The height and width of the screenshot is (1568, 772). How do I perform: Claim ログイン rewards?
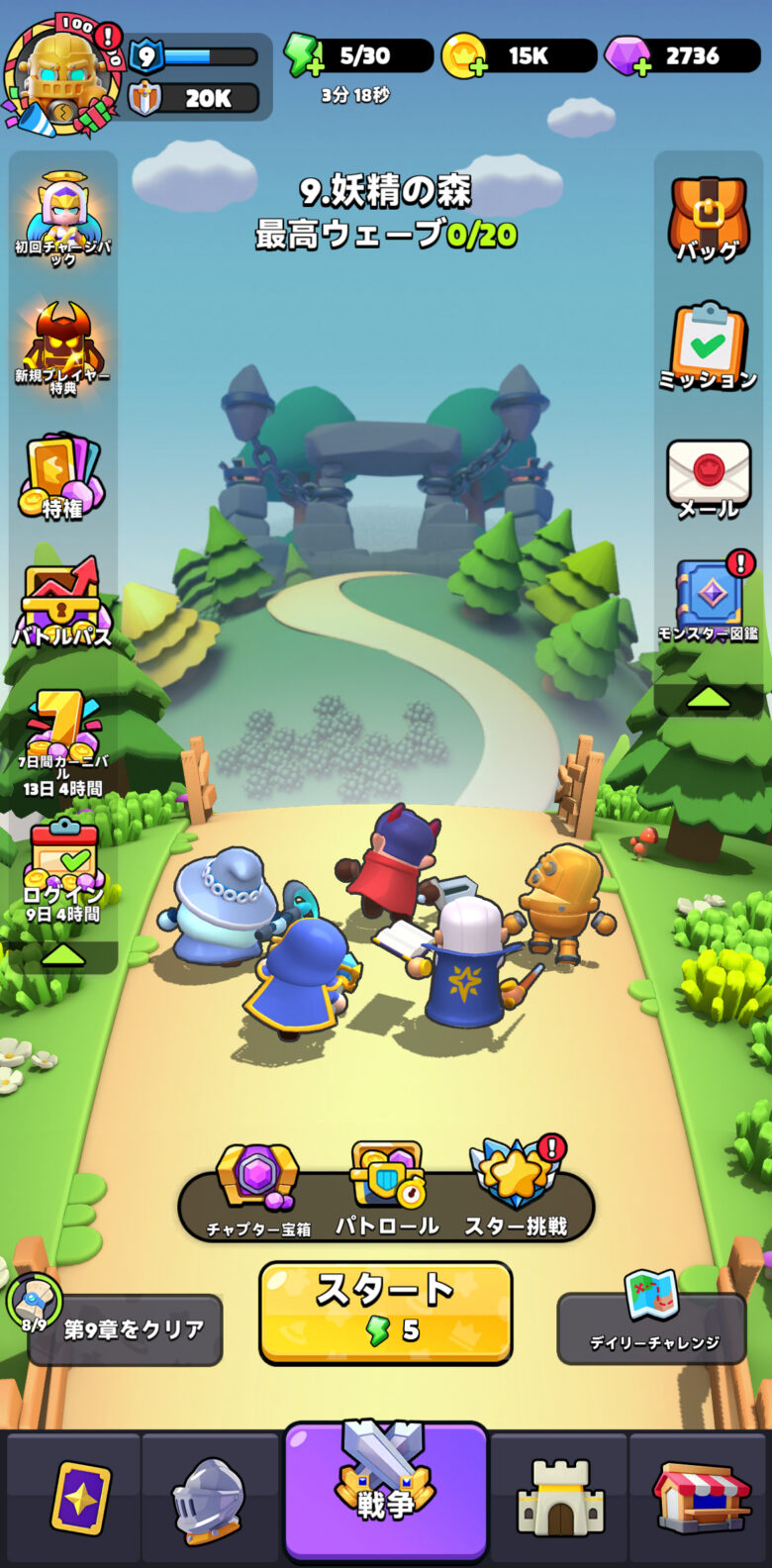[62, 871]
